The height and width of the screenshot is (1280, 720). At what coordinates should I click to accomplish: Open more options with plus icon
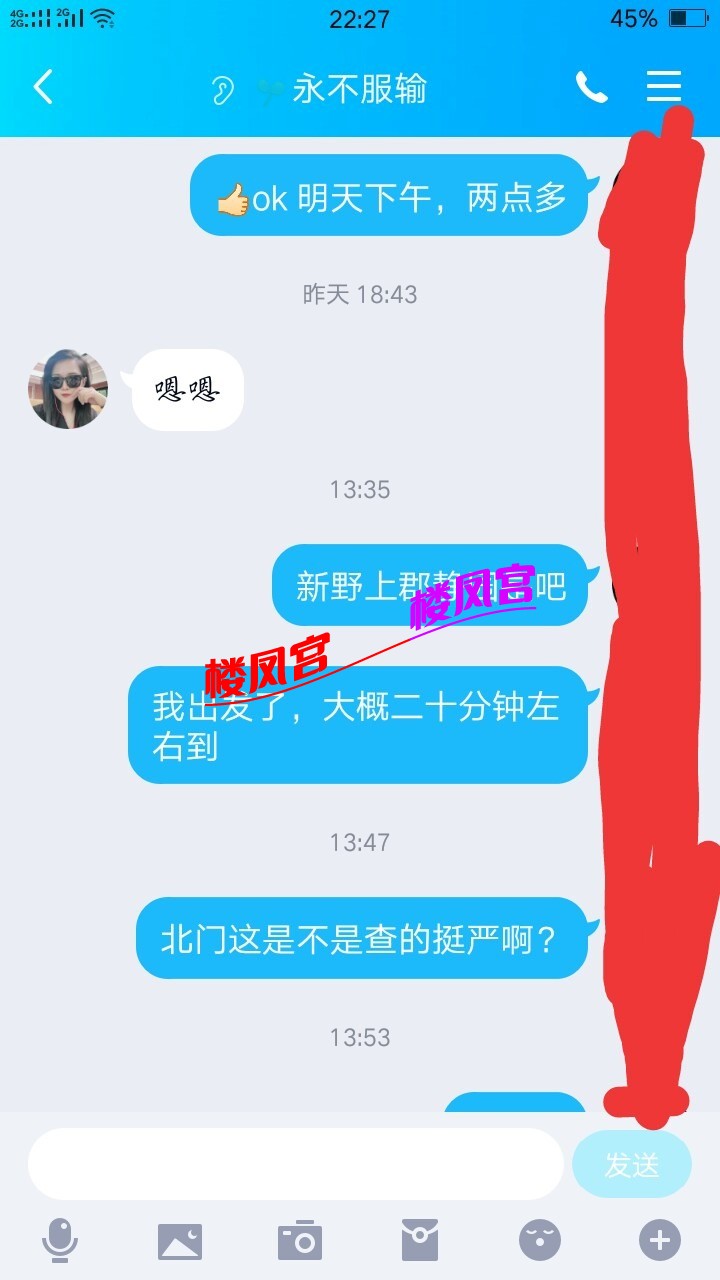660,1241
